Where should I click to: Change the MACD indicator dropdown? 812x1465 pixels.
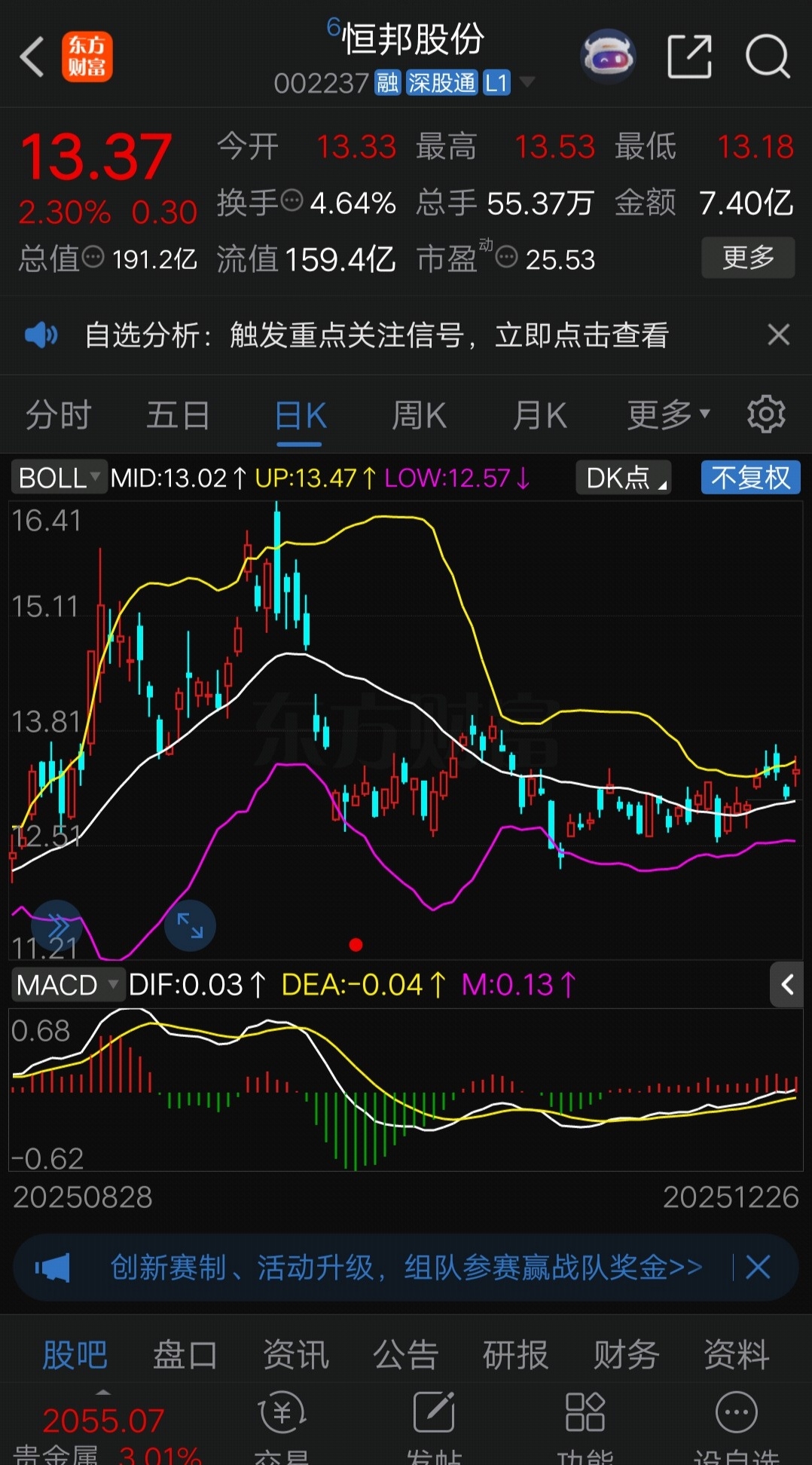point(66,985)
